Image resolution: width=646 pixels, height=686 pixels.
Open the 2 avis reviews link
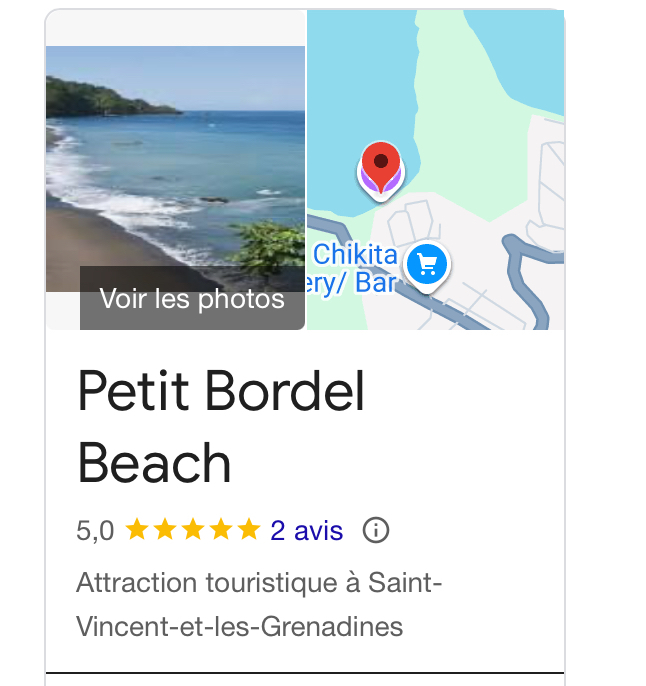[306, 530]
